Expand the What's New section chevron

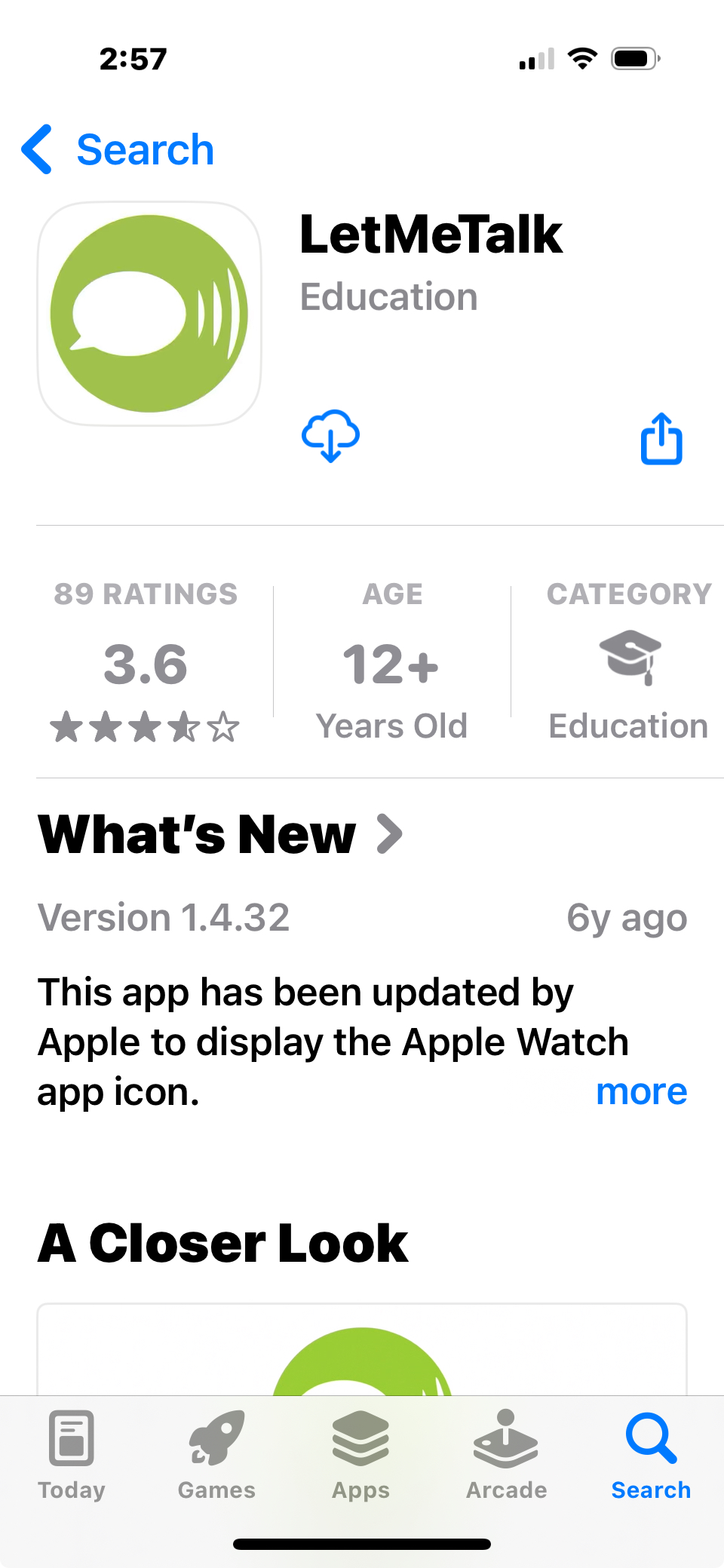point(389,833)
